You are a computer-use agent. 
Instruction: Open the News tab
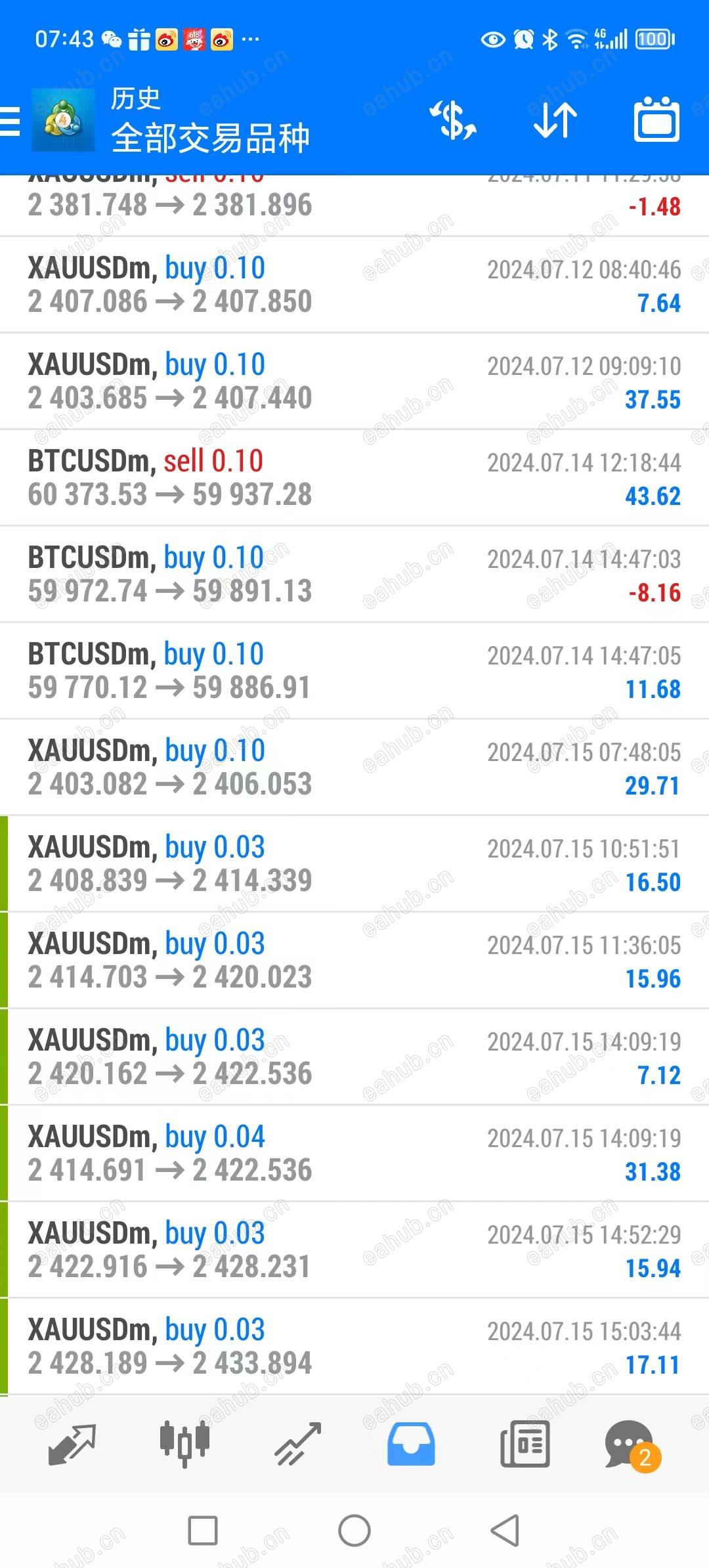tap(525, 1443)
